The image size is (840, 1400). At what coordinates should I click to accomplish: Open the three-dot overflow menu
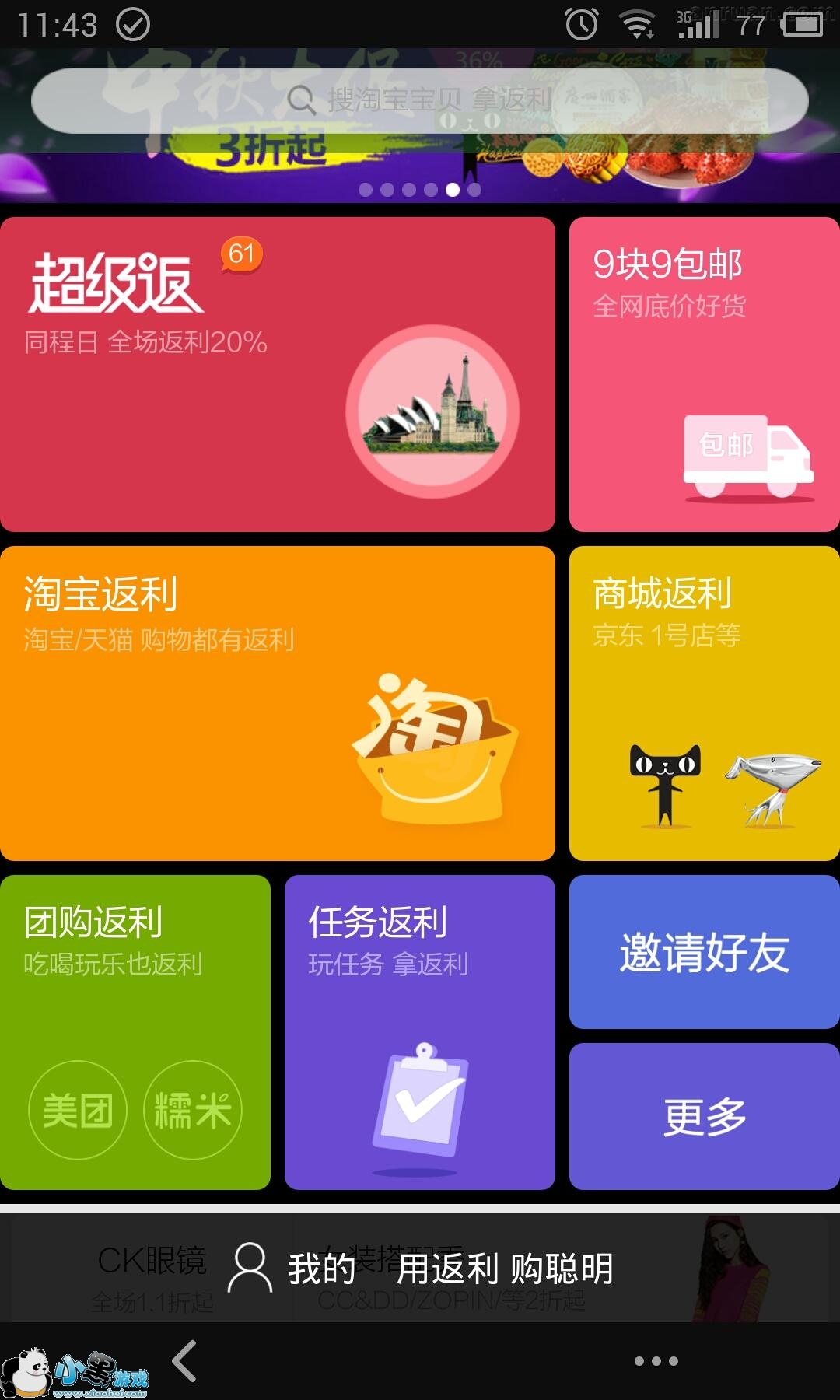[x=656, y=1361]
